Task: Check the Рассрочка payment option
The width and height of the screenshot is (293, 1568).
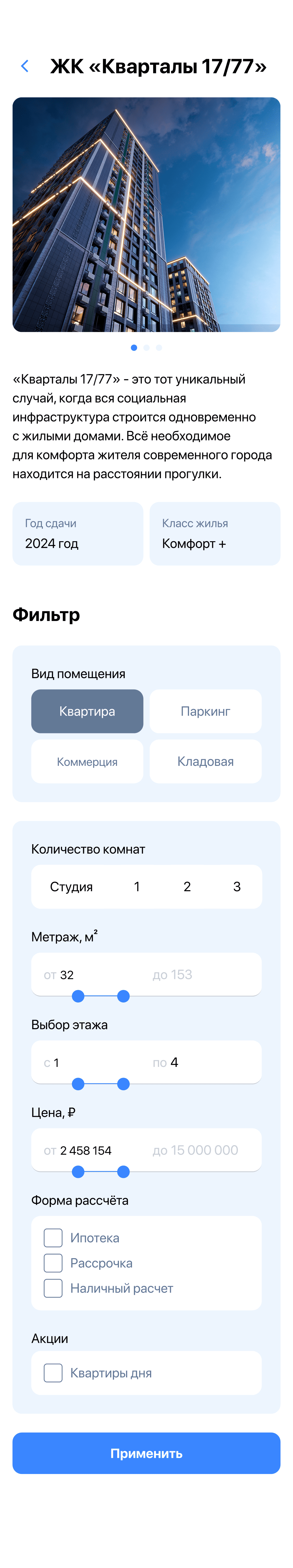Action: point(53,1263)
